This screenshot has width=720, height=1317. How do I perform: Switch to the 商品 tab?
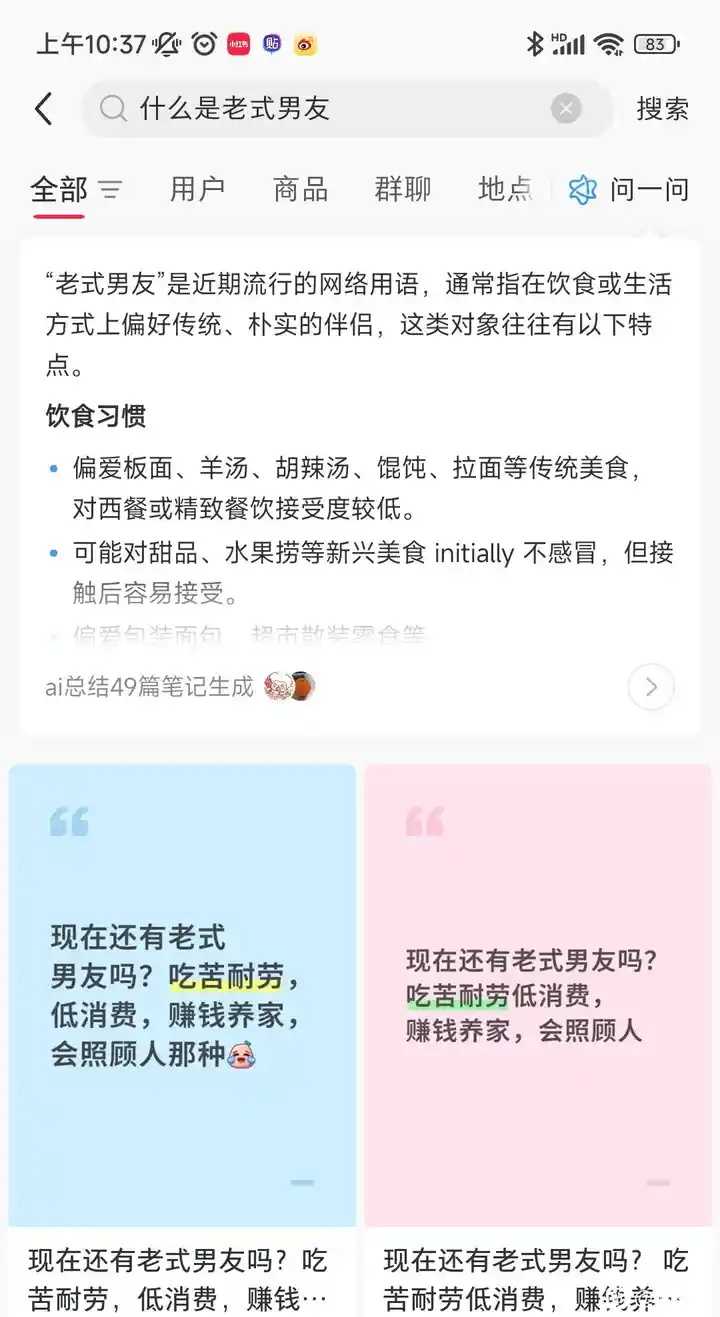tap(300, 189)
